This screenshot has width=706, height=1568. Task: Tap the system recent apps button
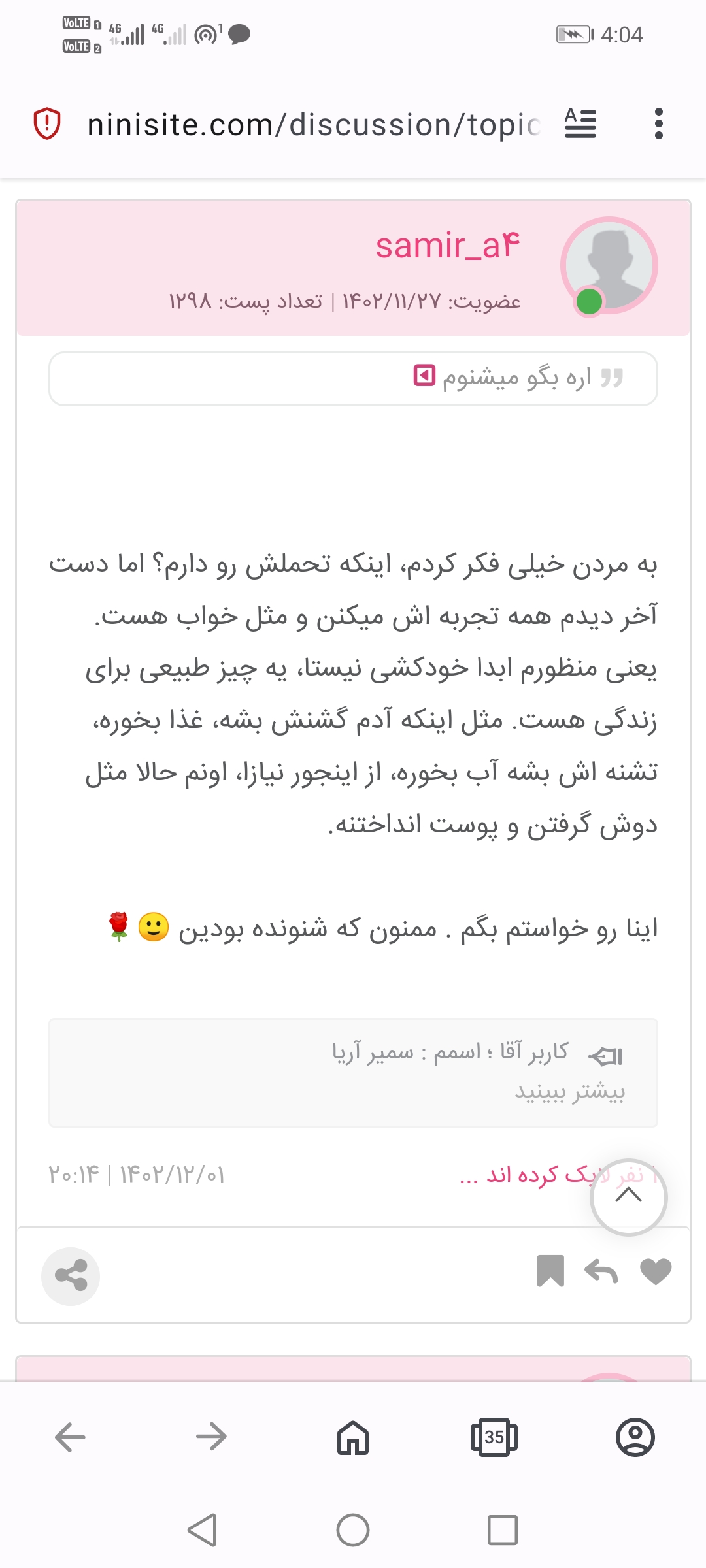[x=503, y=1530]
